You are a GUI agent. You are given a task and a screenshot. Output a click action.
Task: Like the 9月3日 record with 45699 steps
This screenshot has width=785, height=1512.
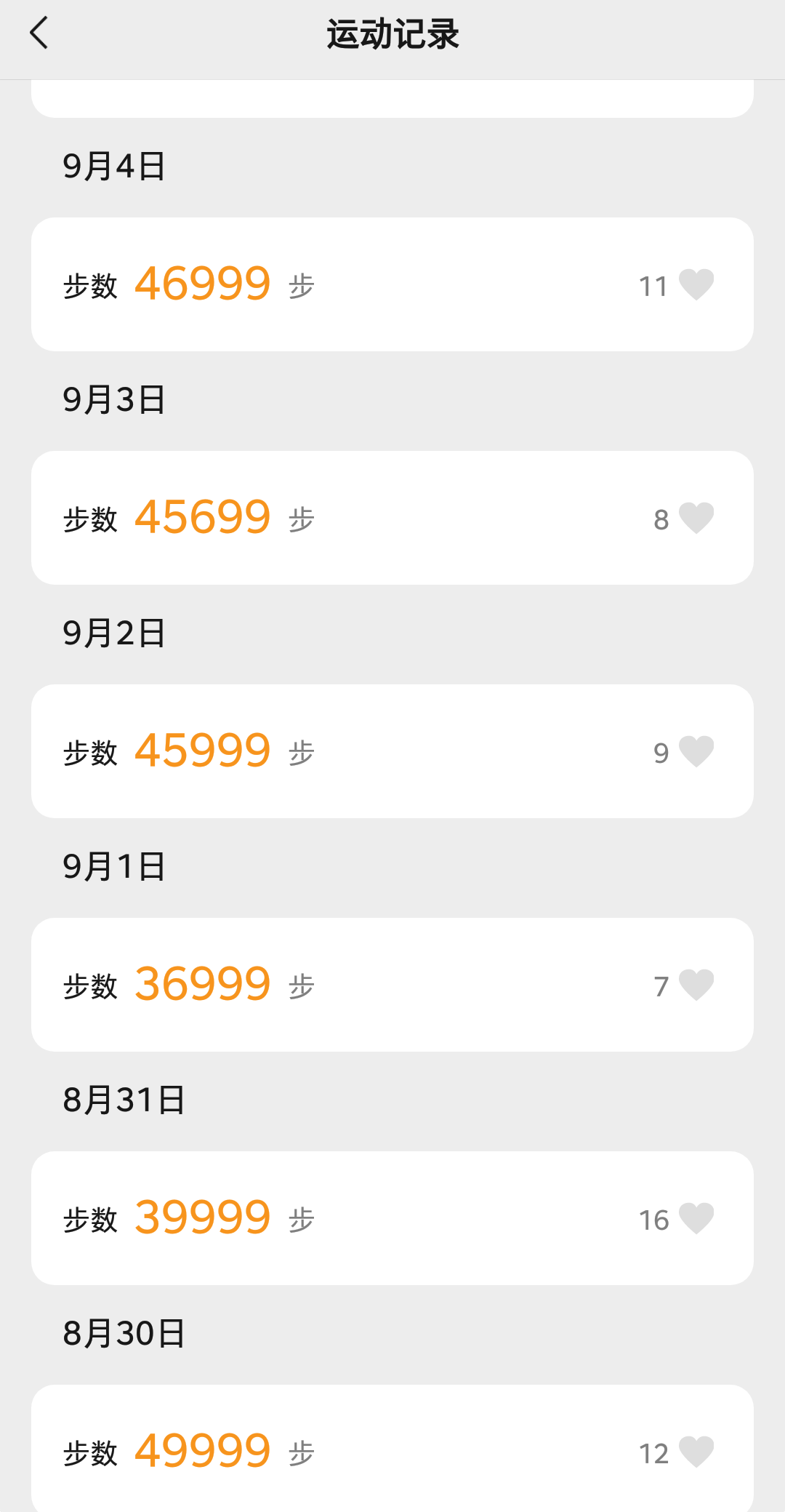pyautogui.click(x=696, y=518)
